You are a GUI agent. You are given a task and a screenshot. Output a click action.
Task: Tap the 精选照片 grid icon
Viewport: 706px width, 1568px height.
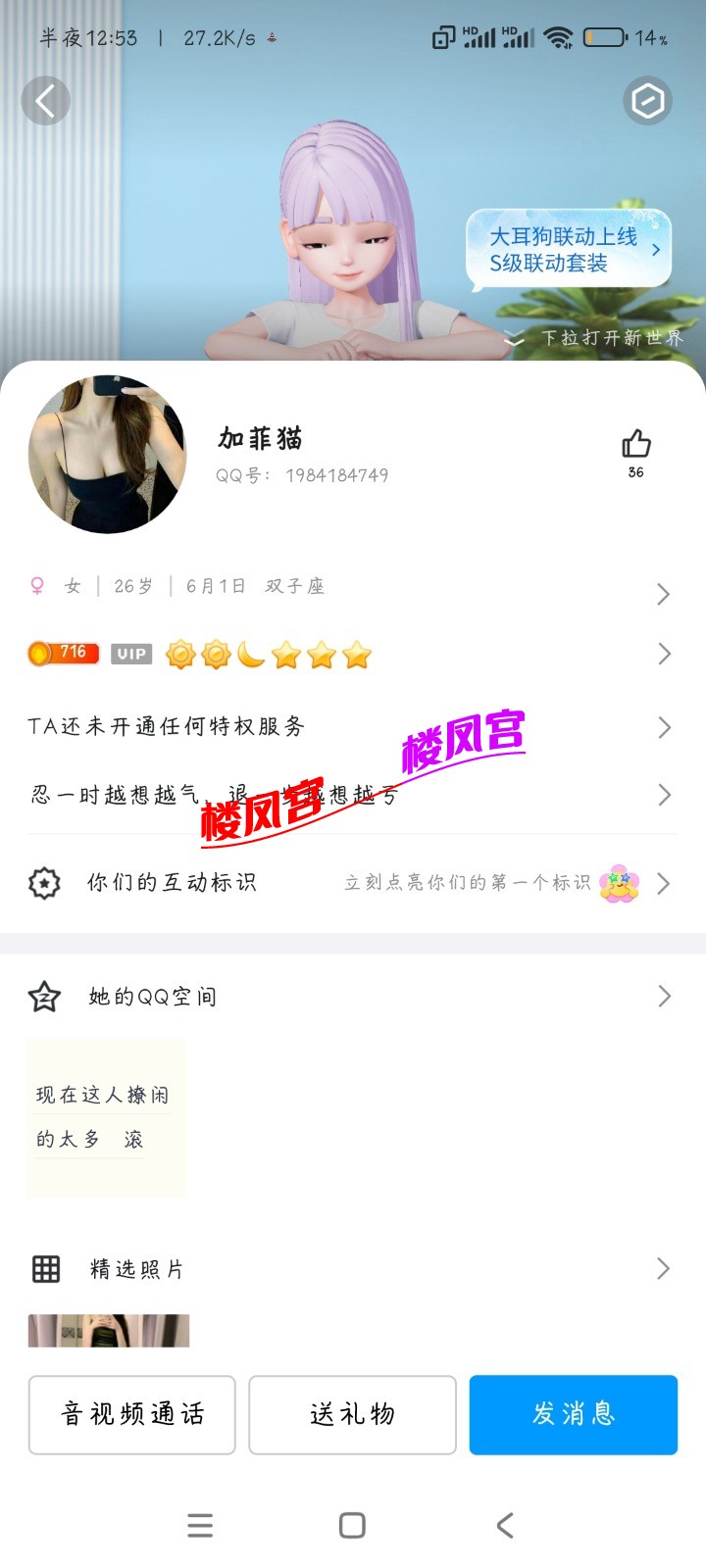click(x=45, y=1268)
